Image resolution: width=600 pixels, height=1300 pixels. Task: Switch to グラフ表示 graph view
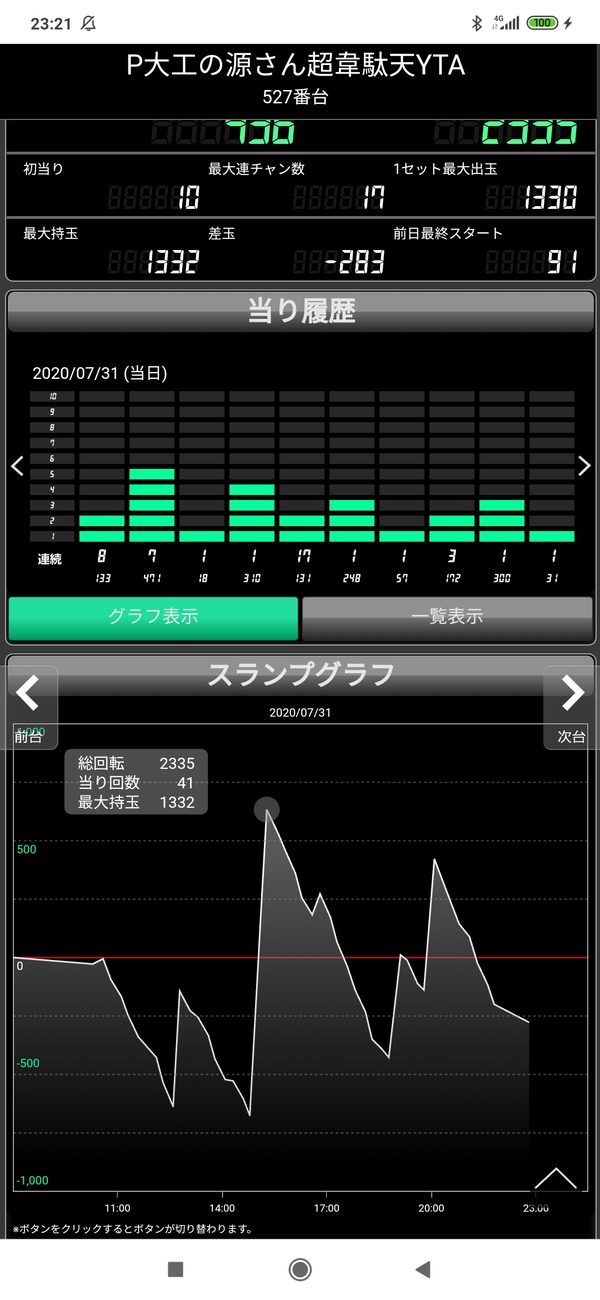(153, 618)
